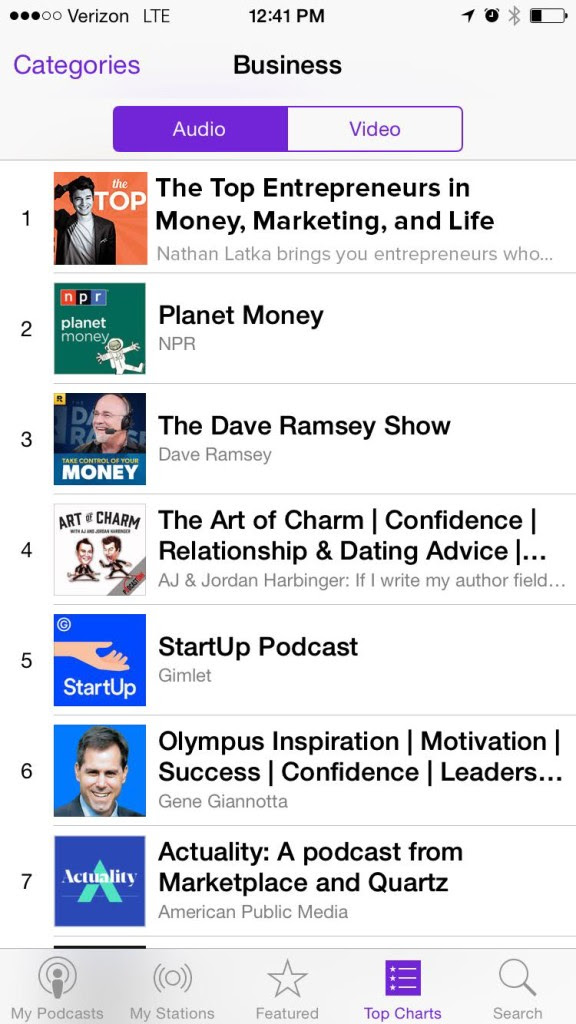
Task: Open StartUp Podcast by Gimlet
Action: coord(288,660)
